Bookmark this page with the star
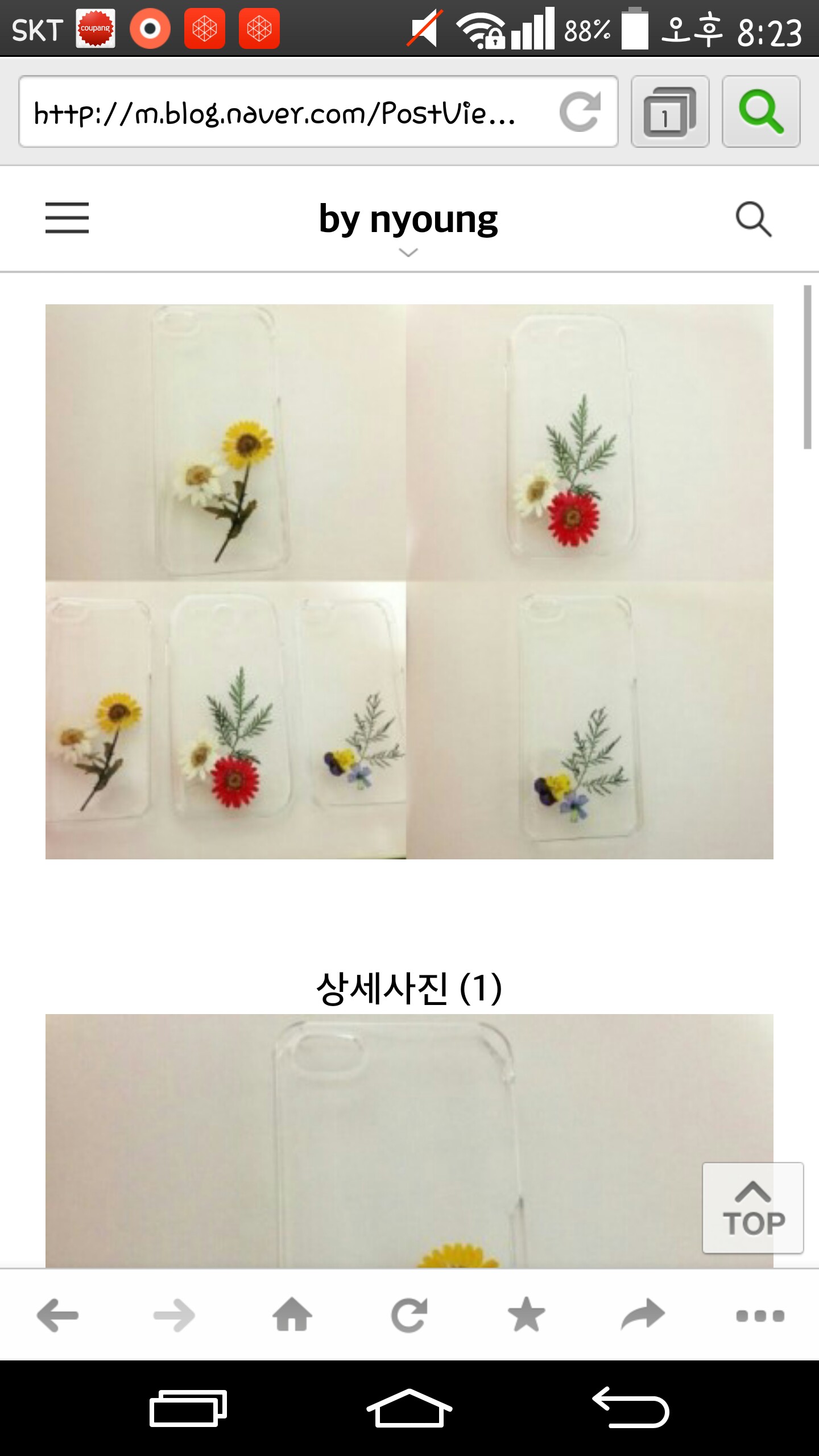The image size is (819, 1456). [x=526, y=1315]
